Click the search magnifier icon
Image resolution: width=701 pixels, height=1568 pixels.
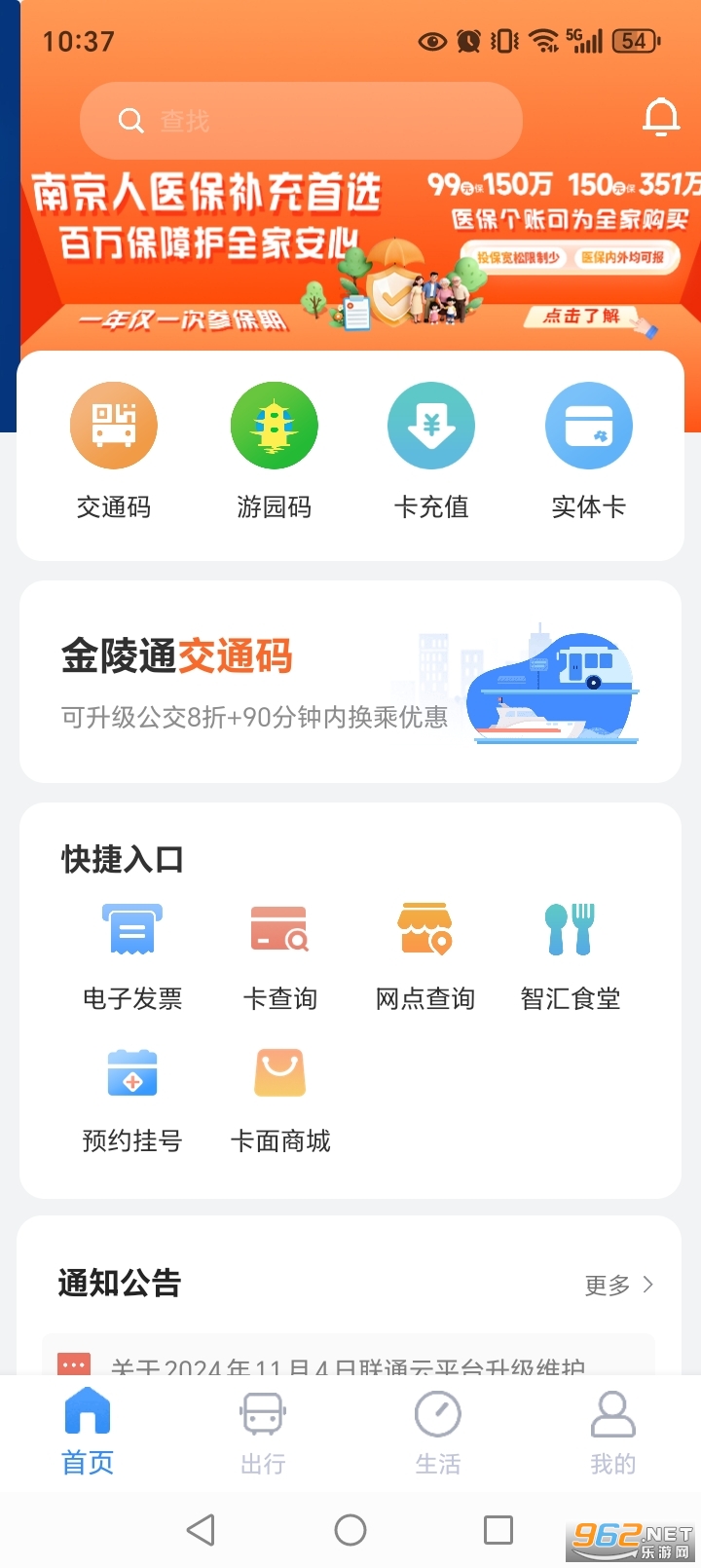(130, 120)
